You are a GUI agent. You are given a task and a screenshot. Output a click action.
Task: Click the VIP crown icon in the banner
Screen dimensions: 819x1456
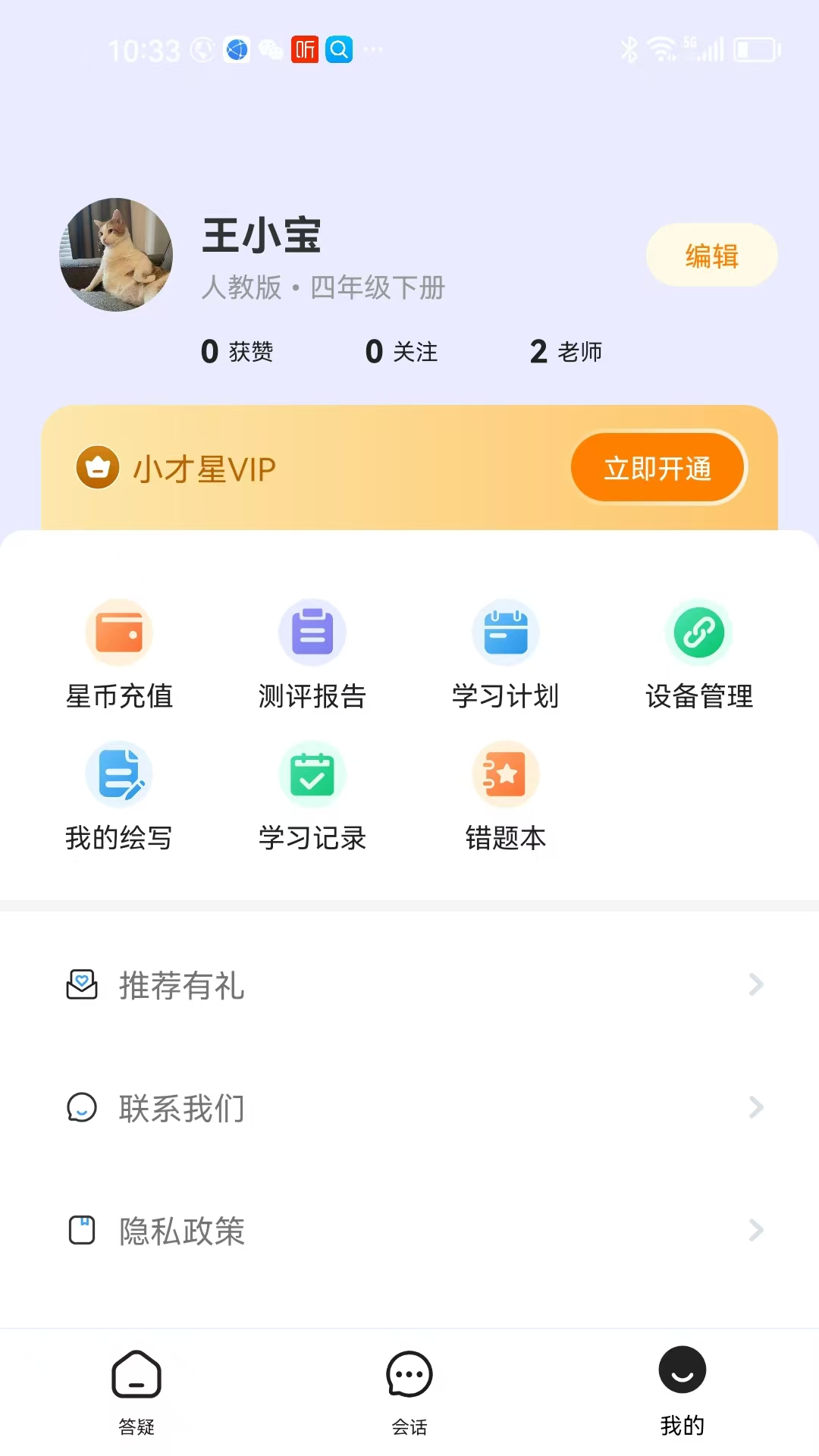pos(98,468)
